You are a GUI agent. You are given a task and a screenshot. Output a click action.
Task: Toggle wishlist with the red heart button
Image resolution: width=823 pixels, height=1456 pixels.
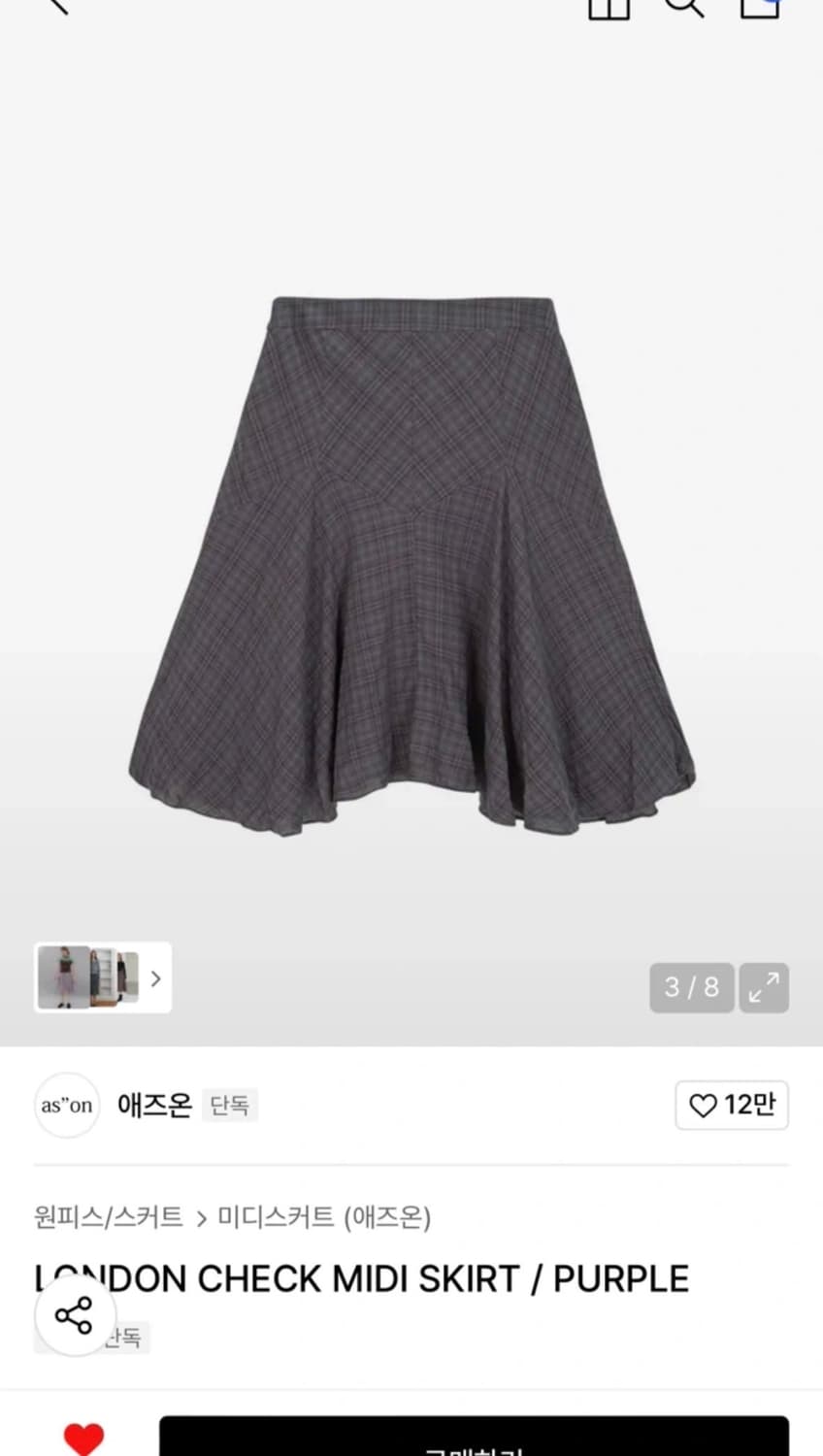(83, 1439)
